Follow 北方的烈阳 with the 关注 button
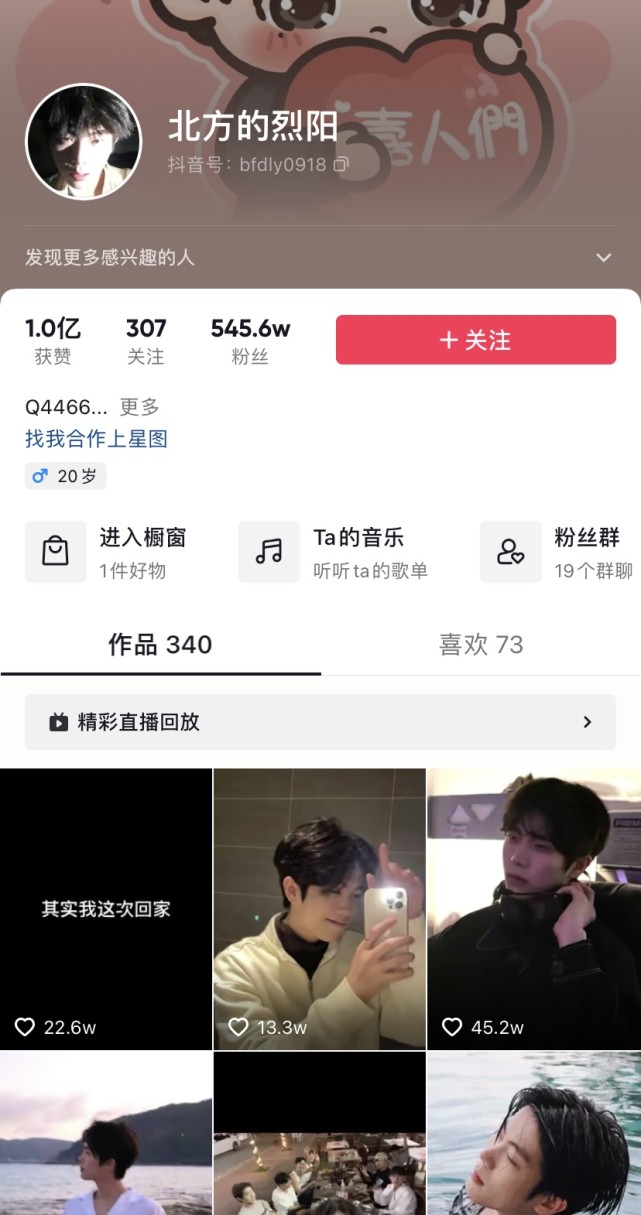Viewport: 641px width, 1215px height. [475, 340]
